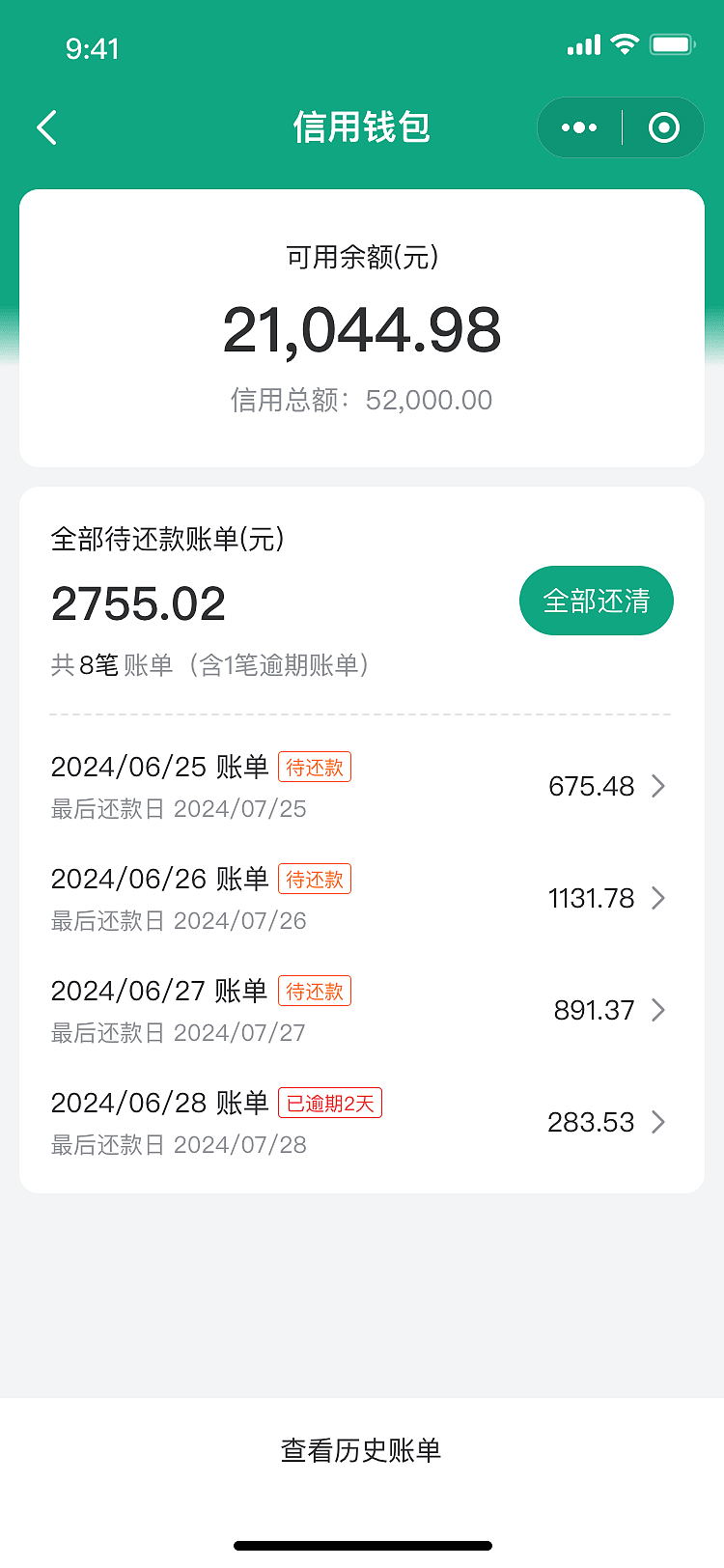Open the three-dot more options icon
Viewport: 724px width, 1568px height.
click(578, 126)
